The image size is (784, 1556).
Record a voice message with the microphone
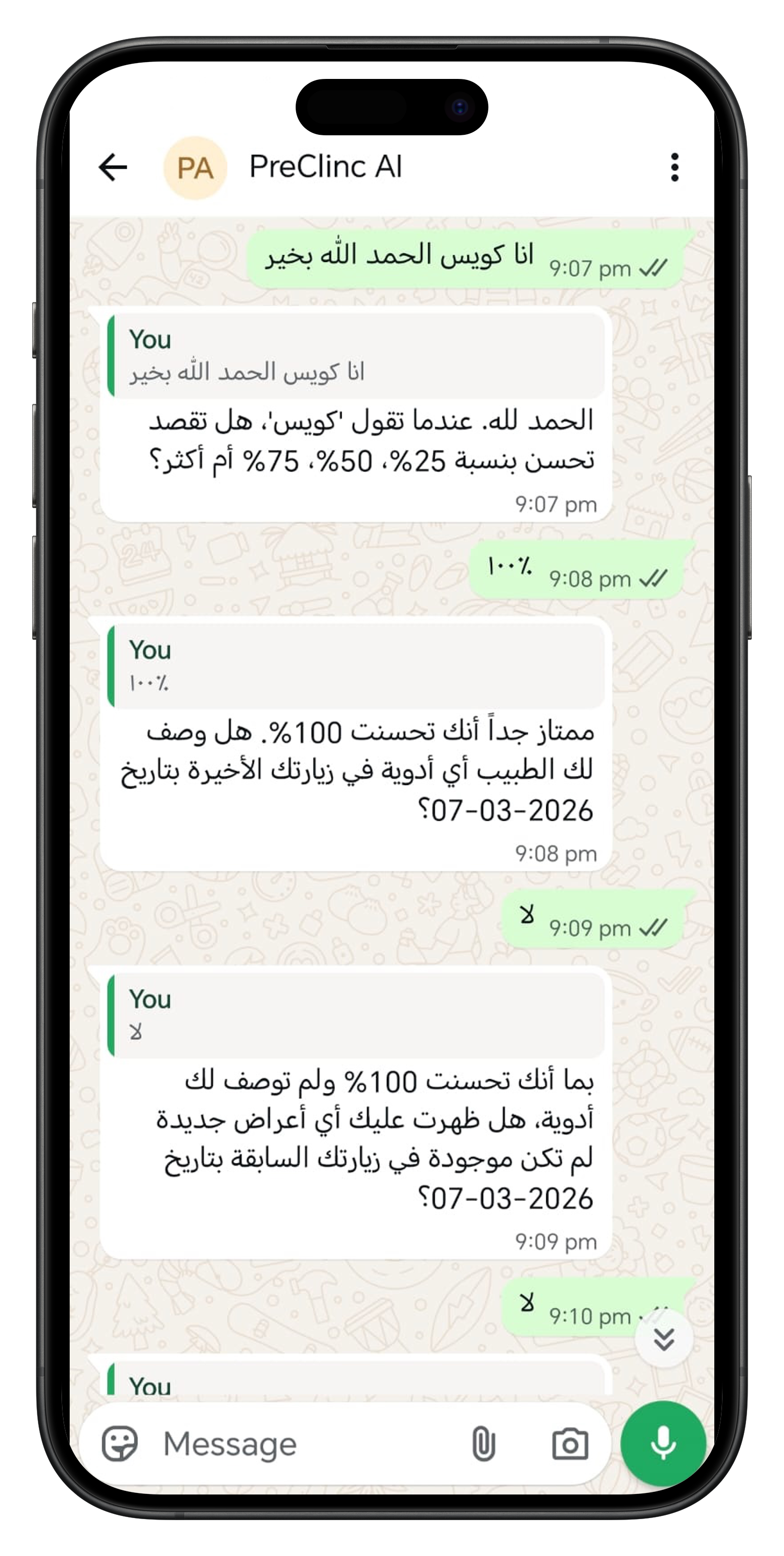pos(663,1443)
